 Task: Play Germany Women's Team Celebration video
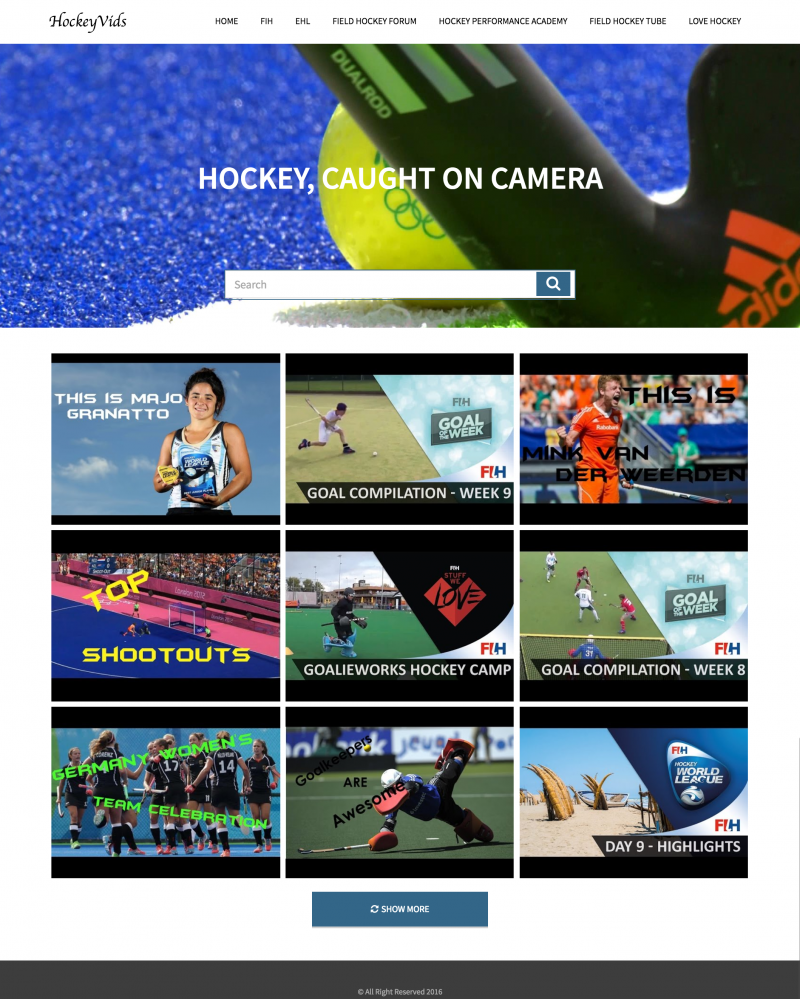pyautogui.click(x=166, y=793)
